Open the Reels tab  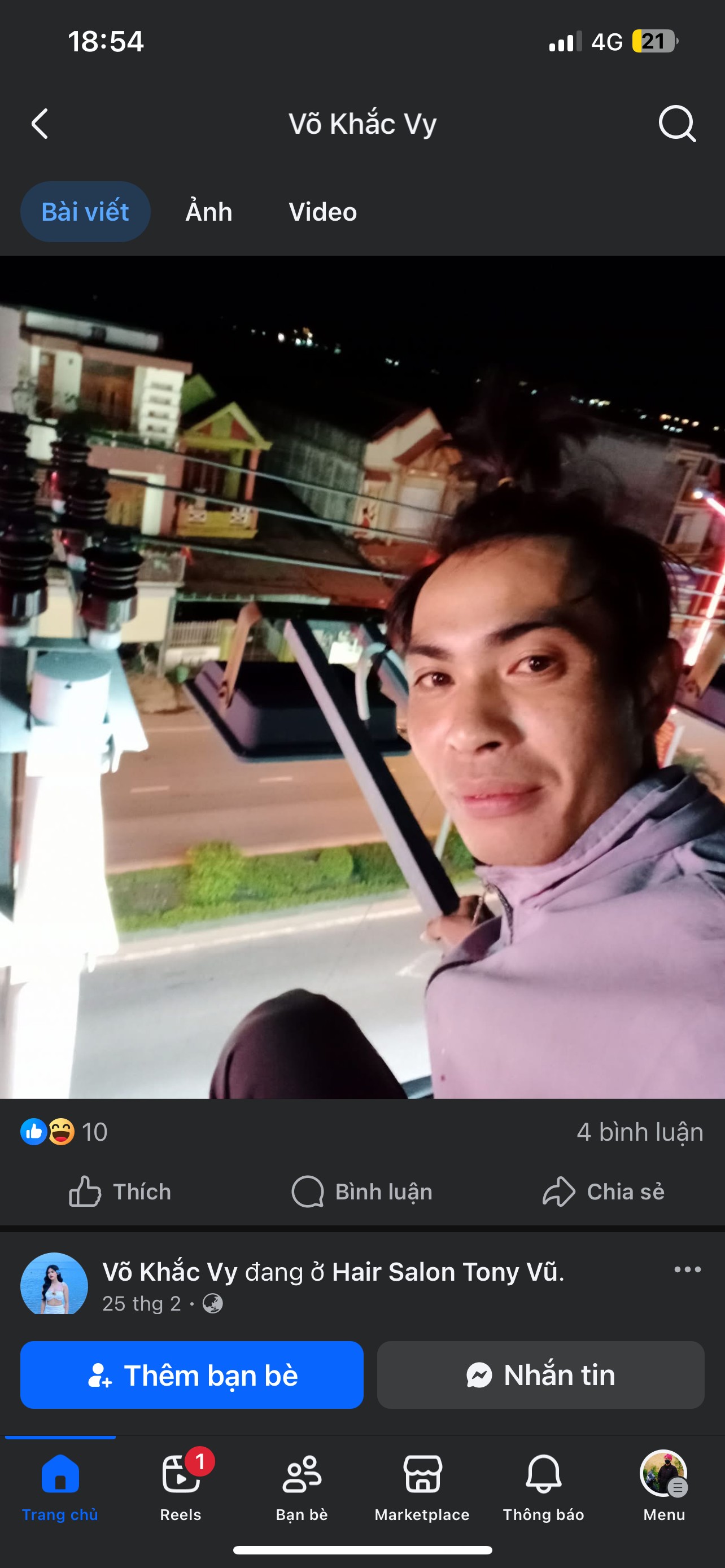click(x=181, y=1486)
